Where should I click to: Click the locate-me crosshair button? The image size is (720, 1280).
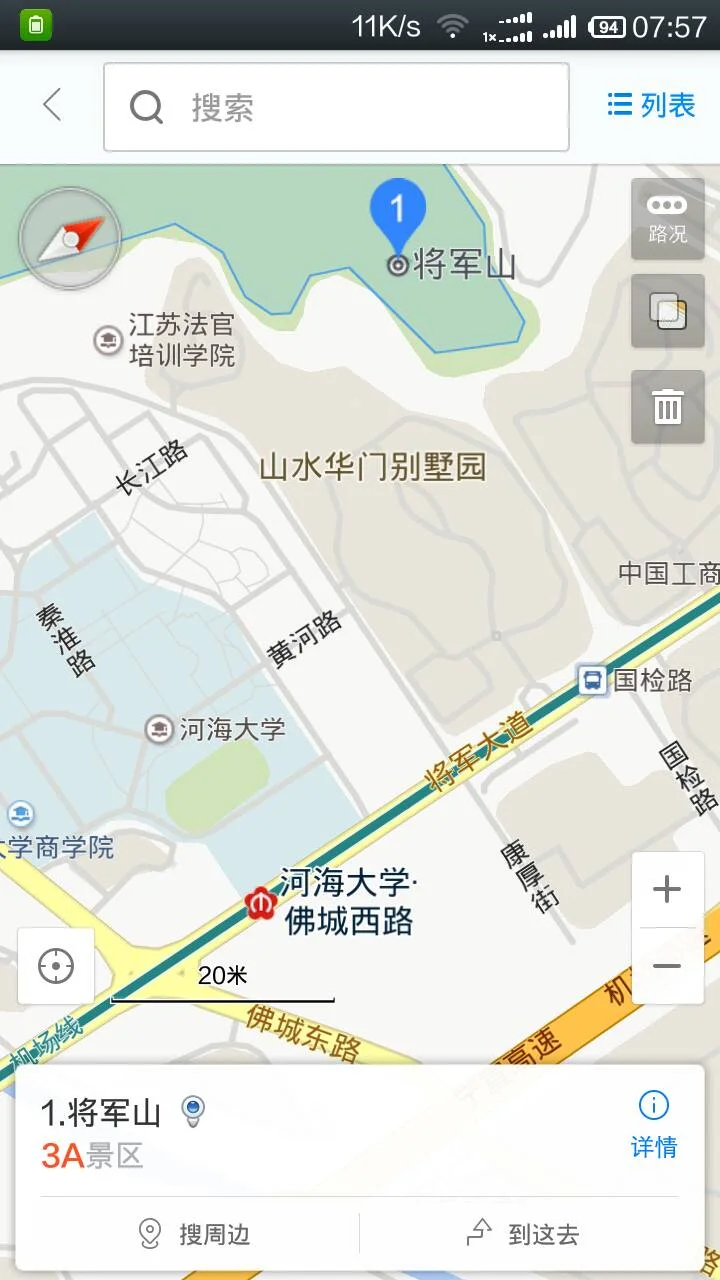coord(55,965)
